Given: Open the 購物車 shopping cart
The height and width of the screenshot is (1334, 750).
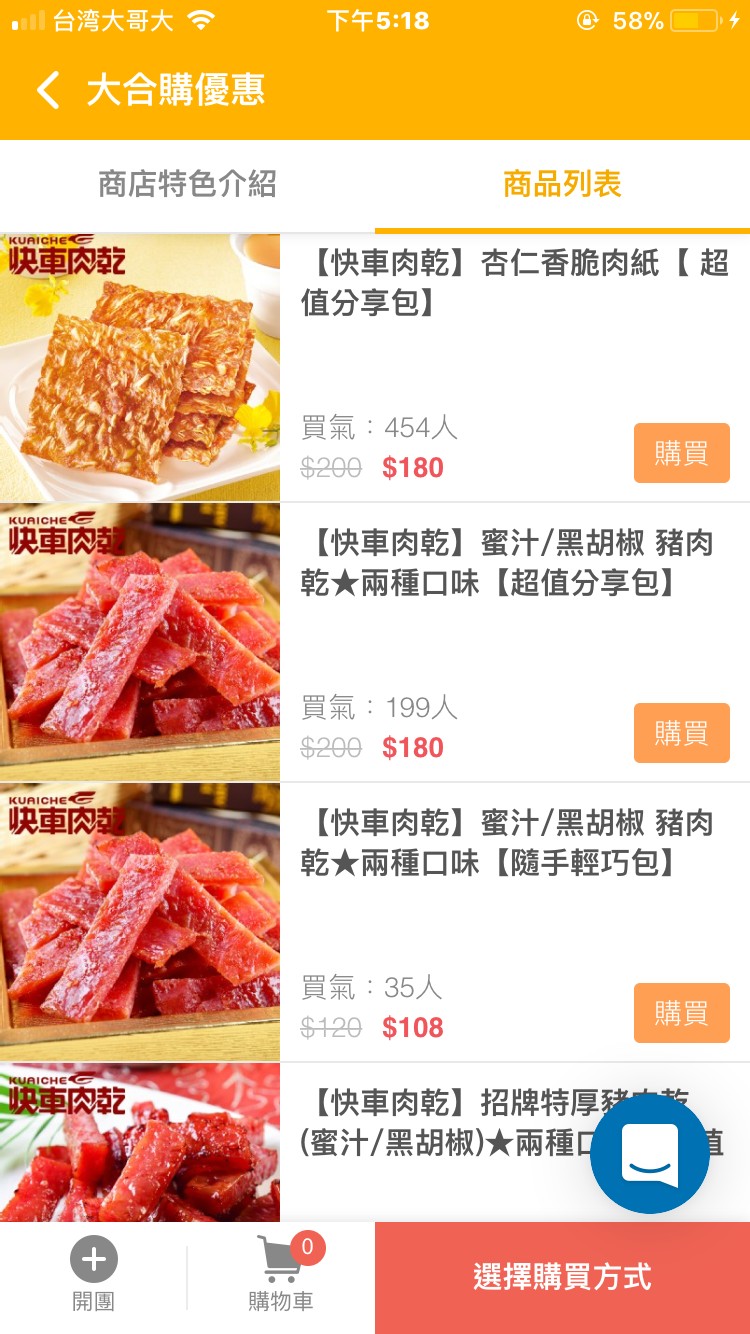Looking at the screenshot, I should 281,1275.
